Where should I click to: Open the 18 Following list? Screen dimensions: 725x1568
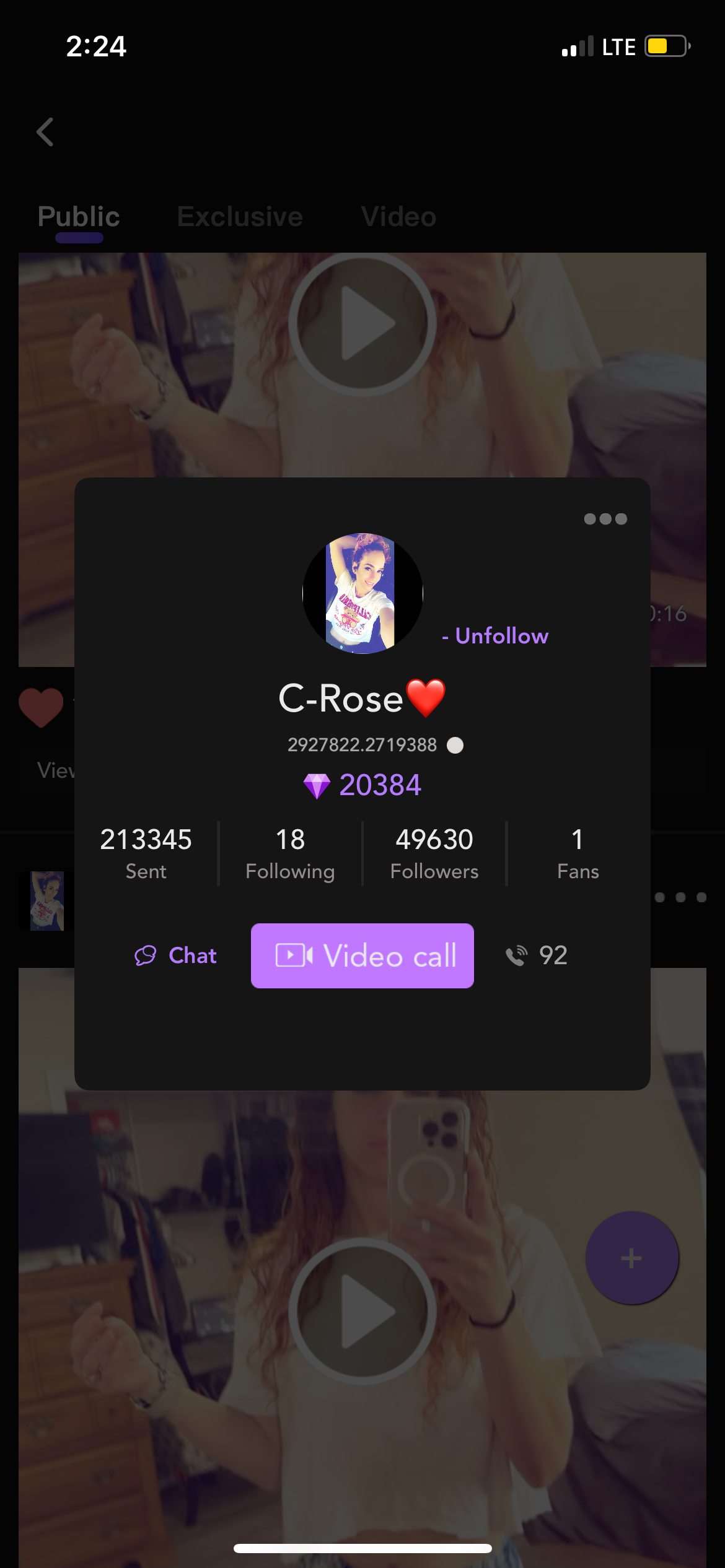(x=290, y=853)
